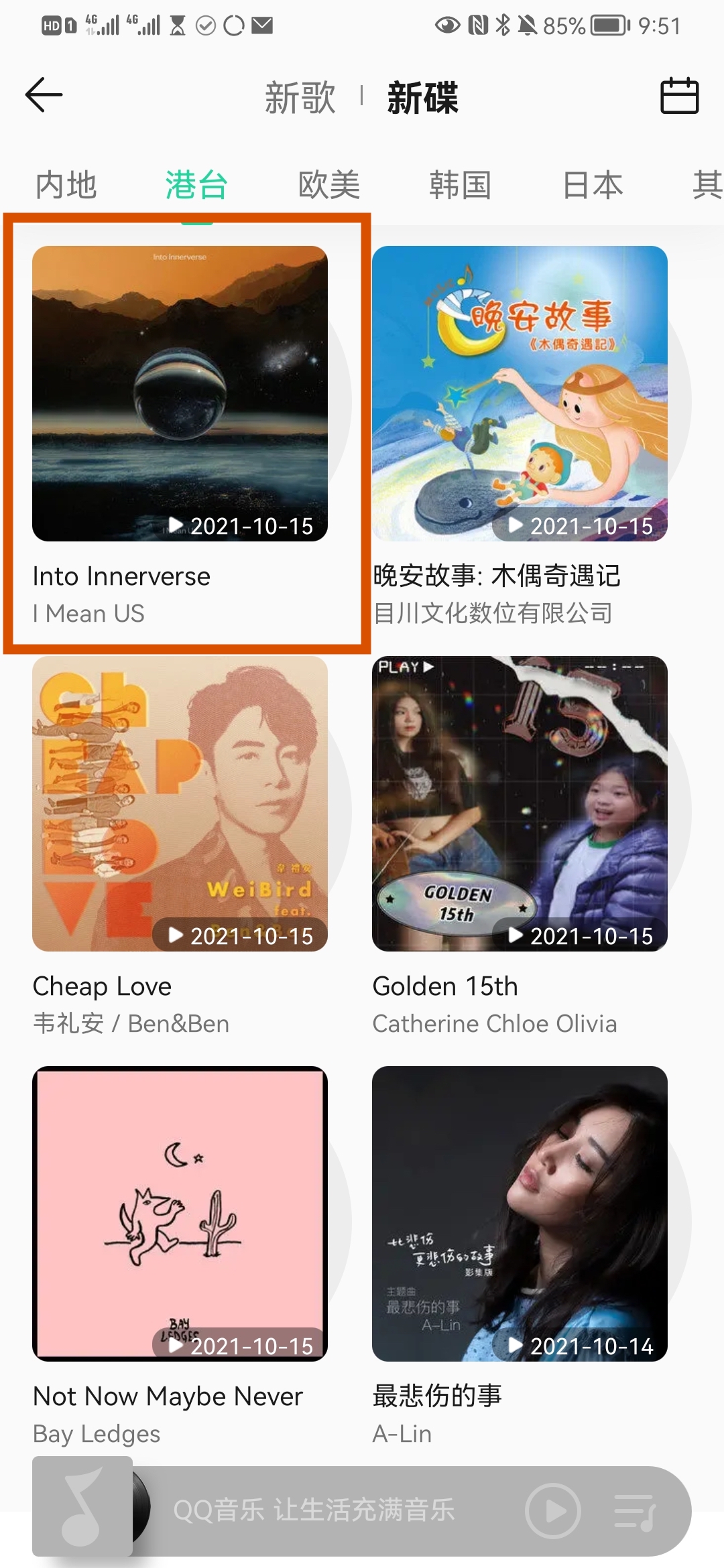Open the Golden 15th album
This screenshot has height=1568, width=724.
pyautogui.click(x=520, y=803)
